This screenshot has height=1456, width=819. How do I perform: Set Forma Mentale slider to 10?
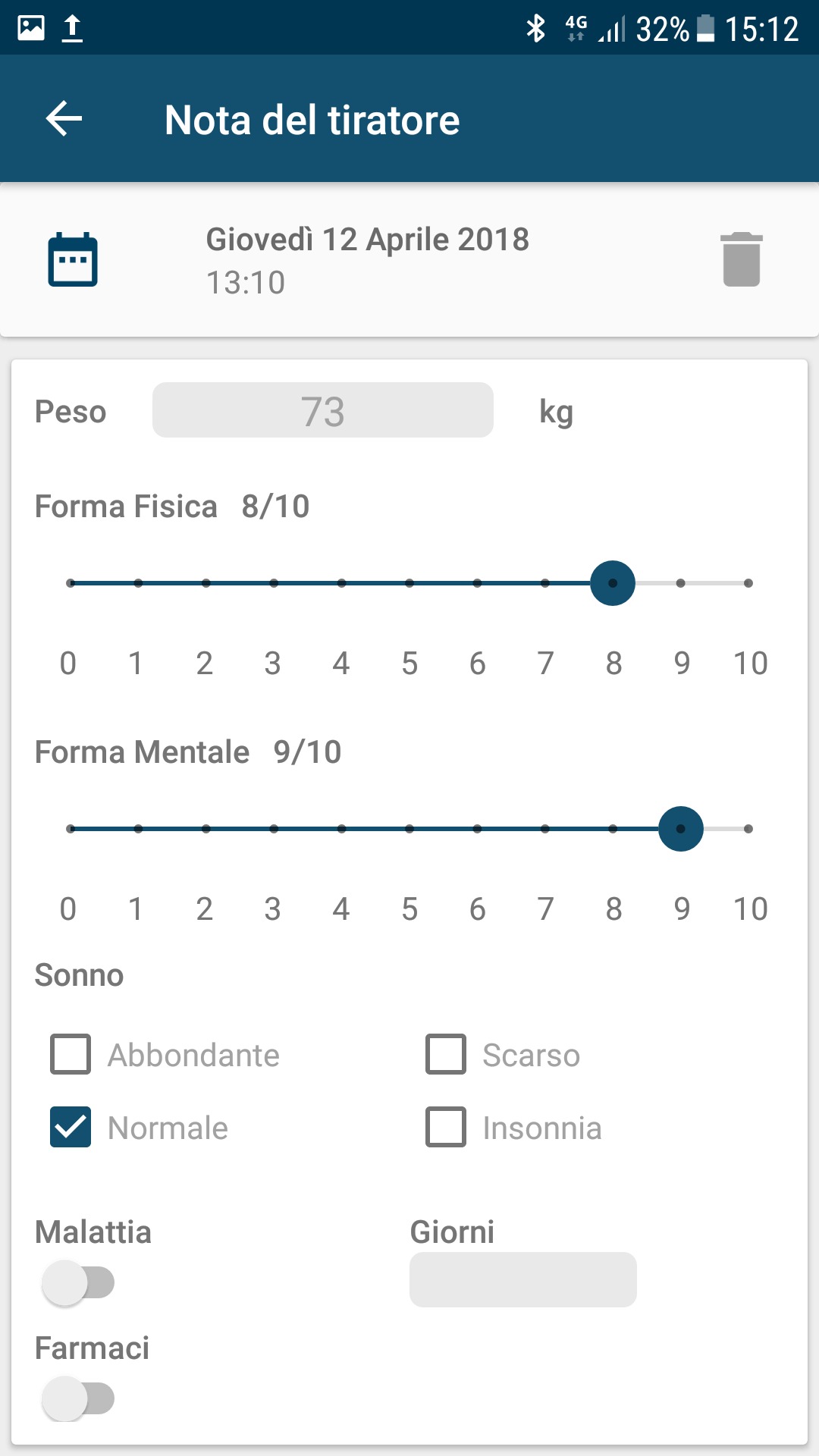click(x=748, y=829)
